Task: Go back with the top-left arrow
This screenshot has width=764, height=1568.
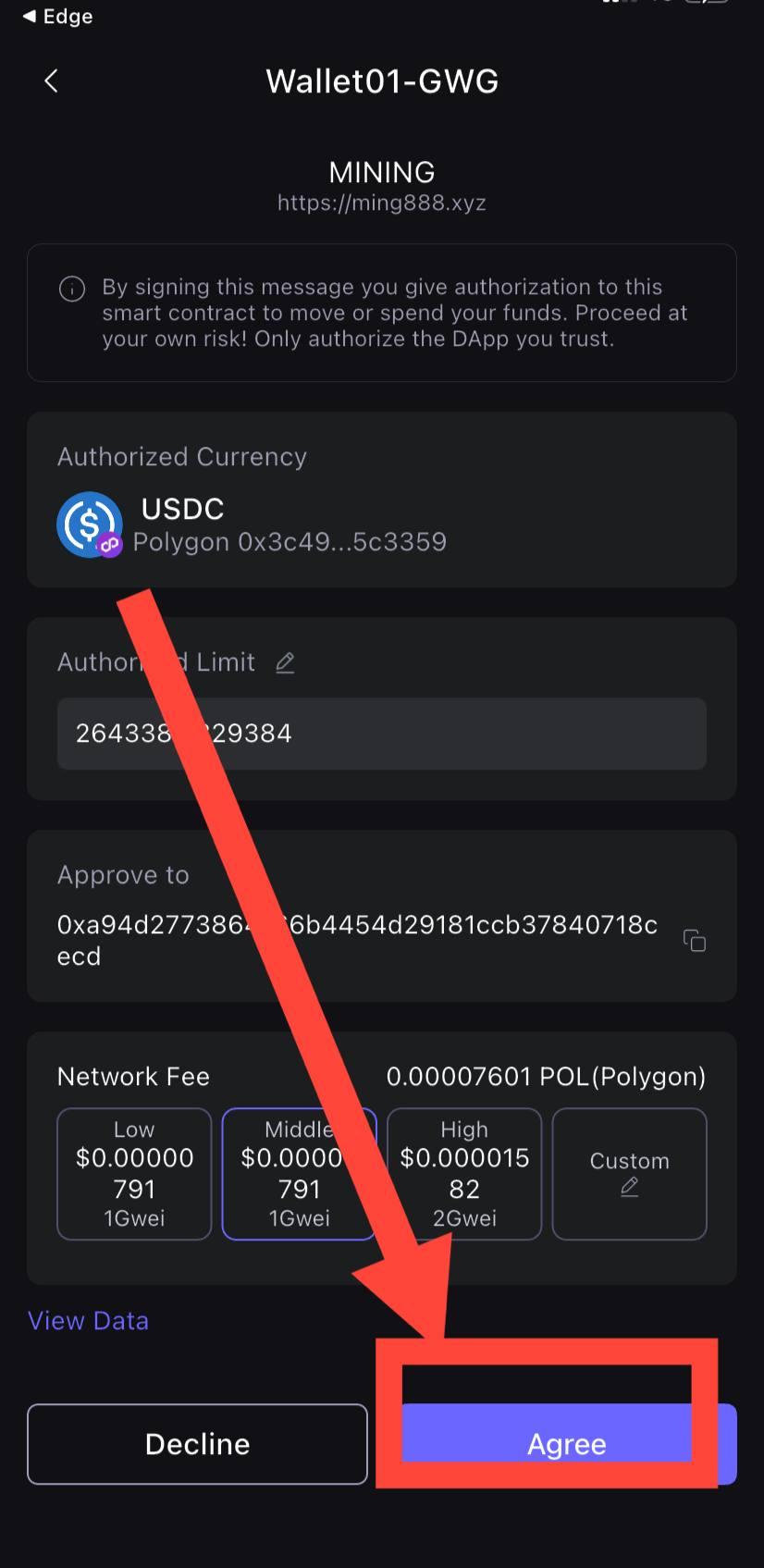Action: coord(52,81)
